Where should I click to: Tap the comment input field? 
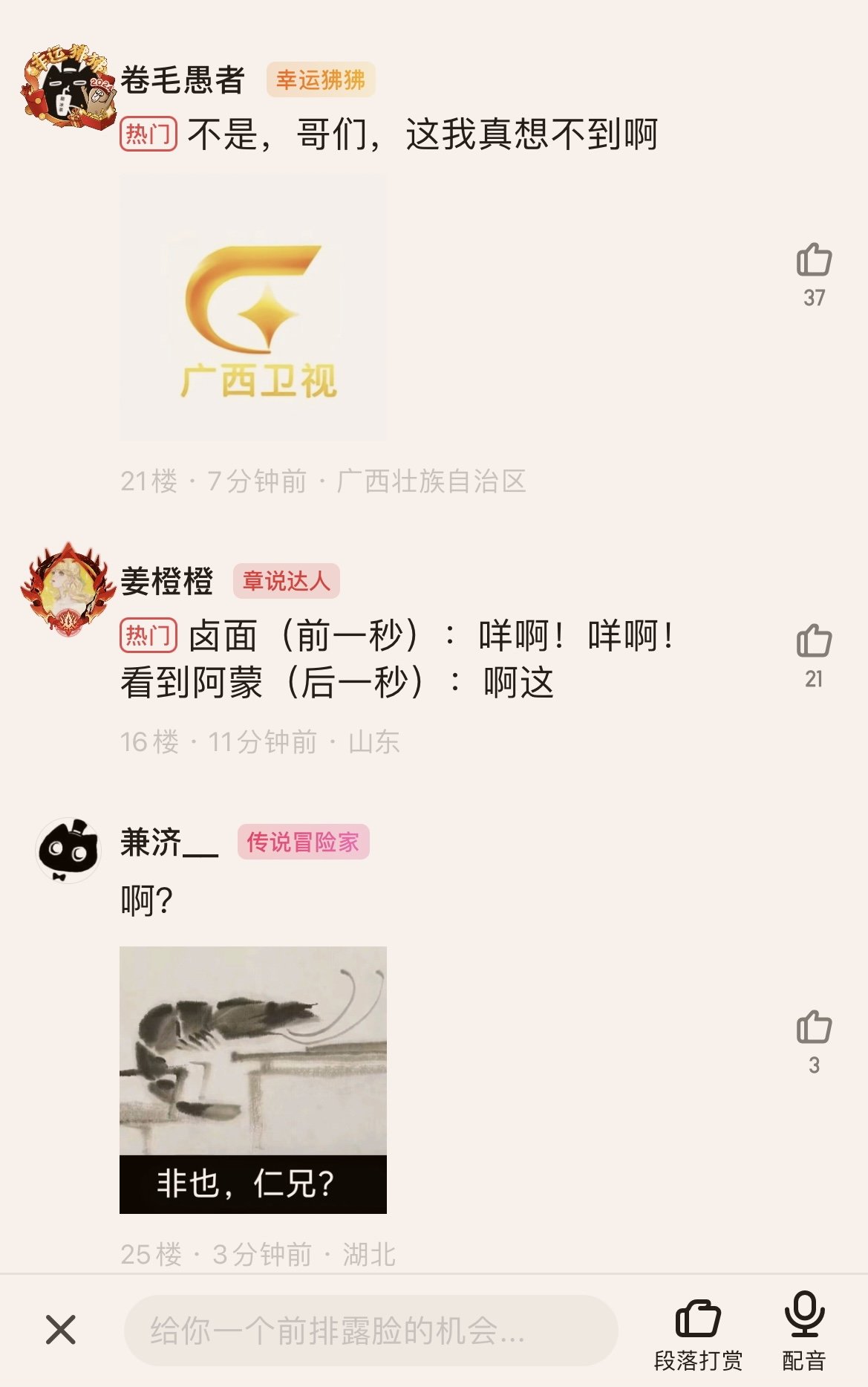click(370, 1330)
